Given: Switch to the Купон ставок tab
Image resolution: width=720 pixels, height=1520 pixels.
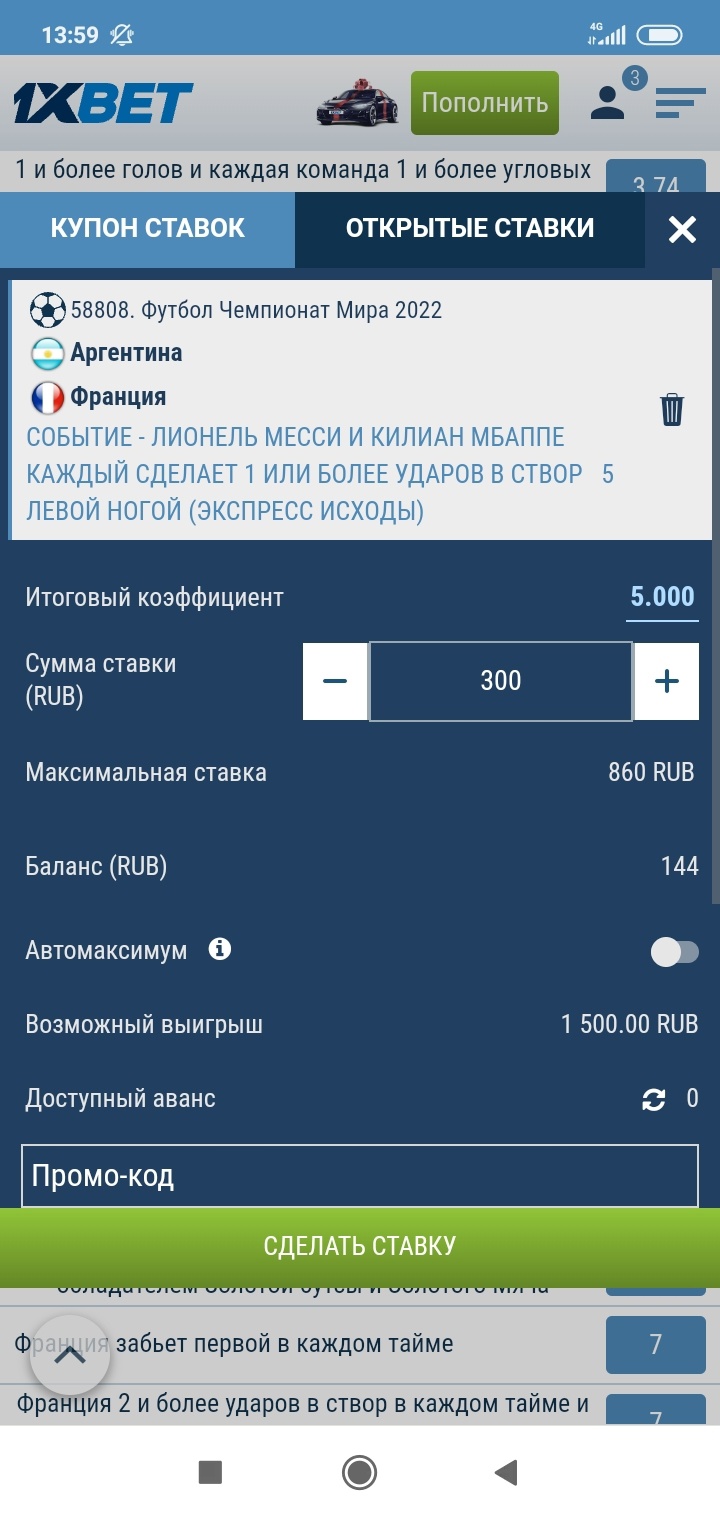Looking at the screenshot, I should (x=147, y=228).
